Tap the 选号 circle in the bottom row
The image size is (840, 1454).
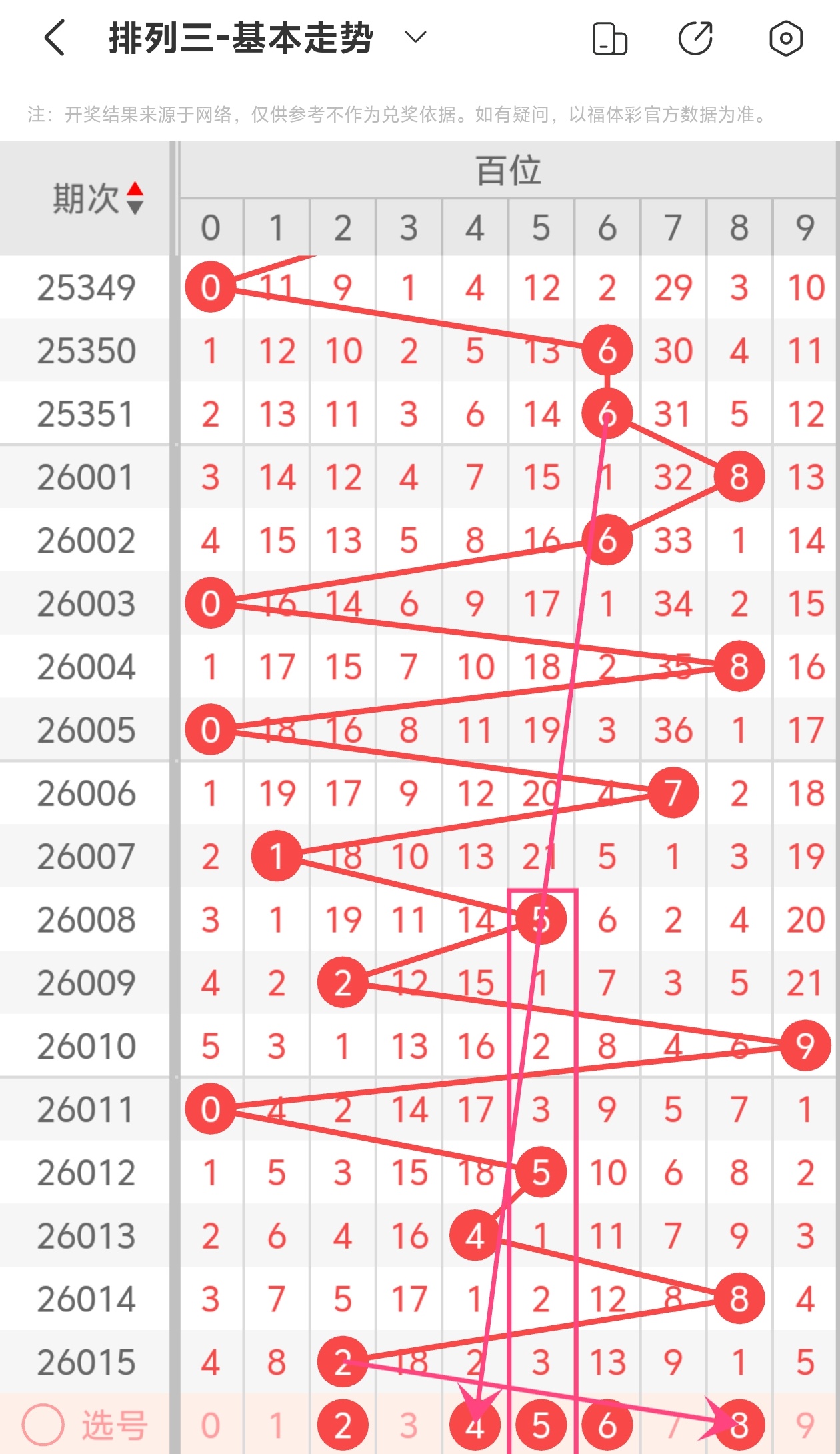pos(43,1425)
